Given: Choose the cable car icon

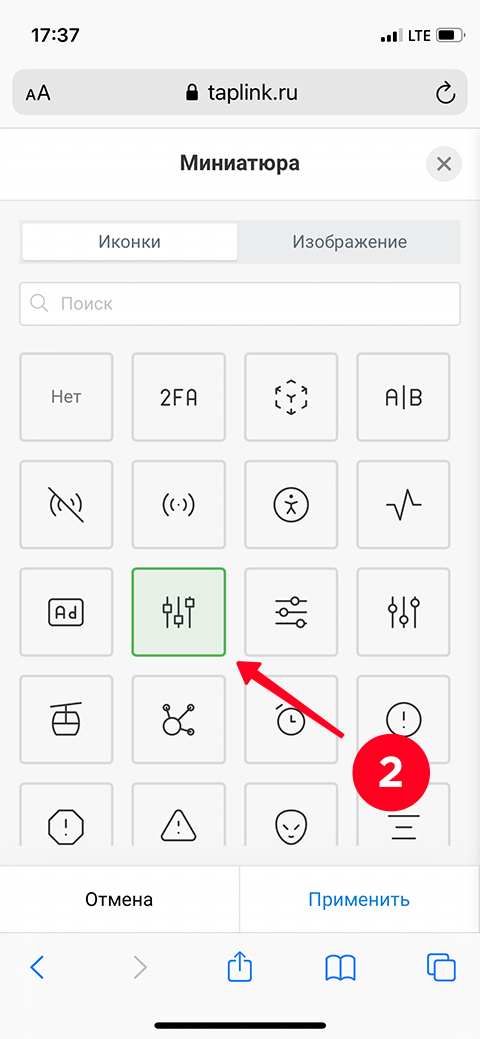Looking at the screenshot, I should (x=66, y=720).
